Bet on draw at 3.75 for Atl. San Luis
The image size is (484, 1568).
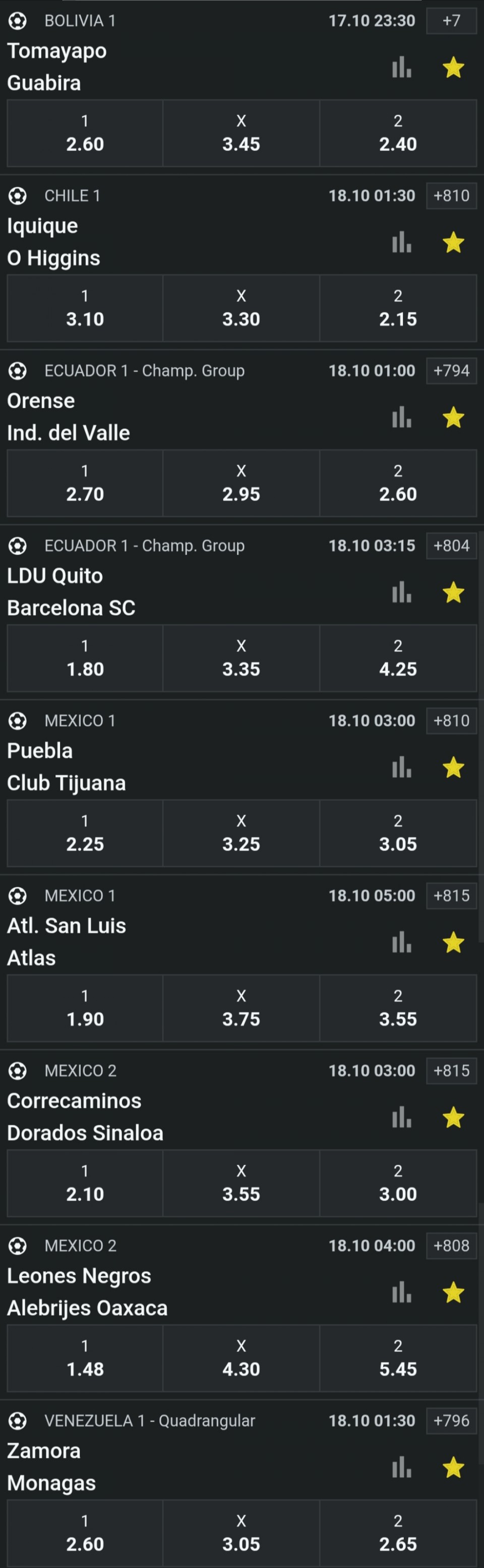coord(241,1008)
